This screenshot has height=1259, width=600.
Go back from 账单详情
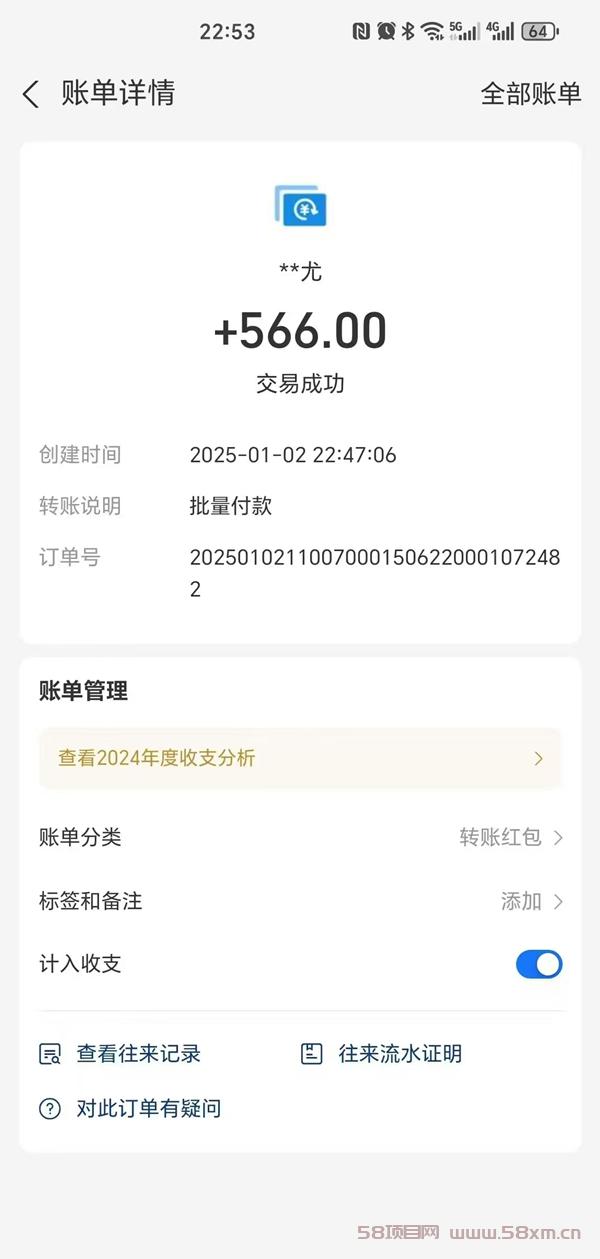31,94
